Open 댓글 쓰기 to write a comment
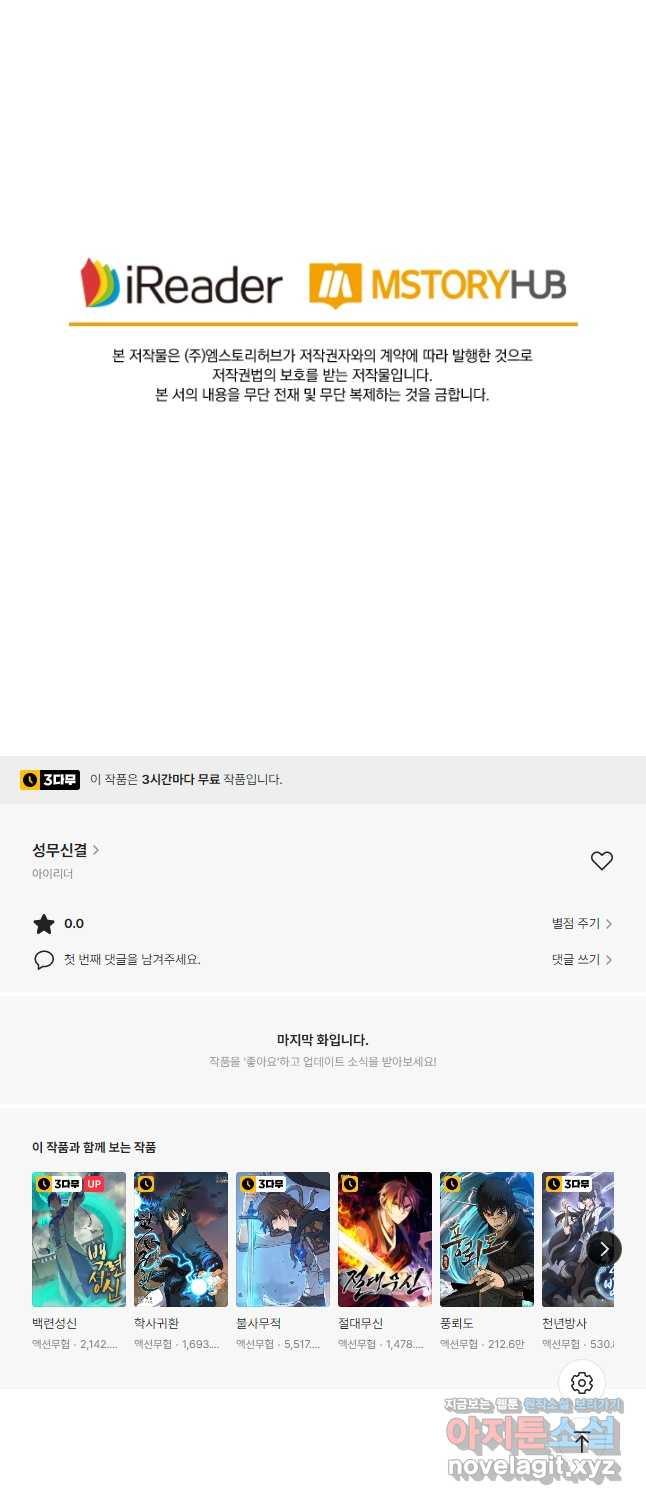The height and width of the screenshot is (1505, 646). pos(581,959)
